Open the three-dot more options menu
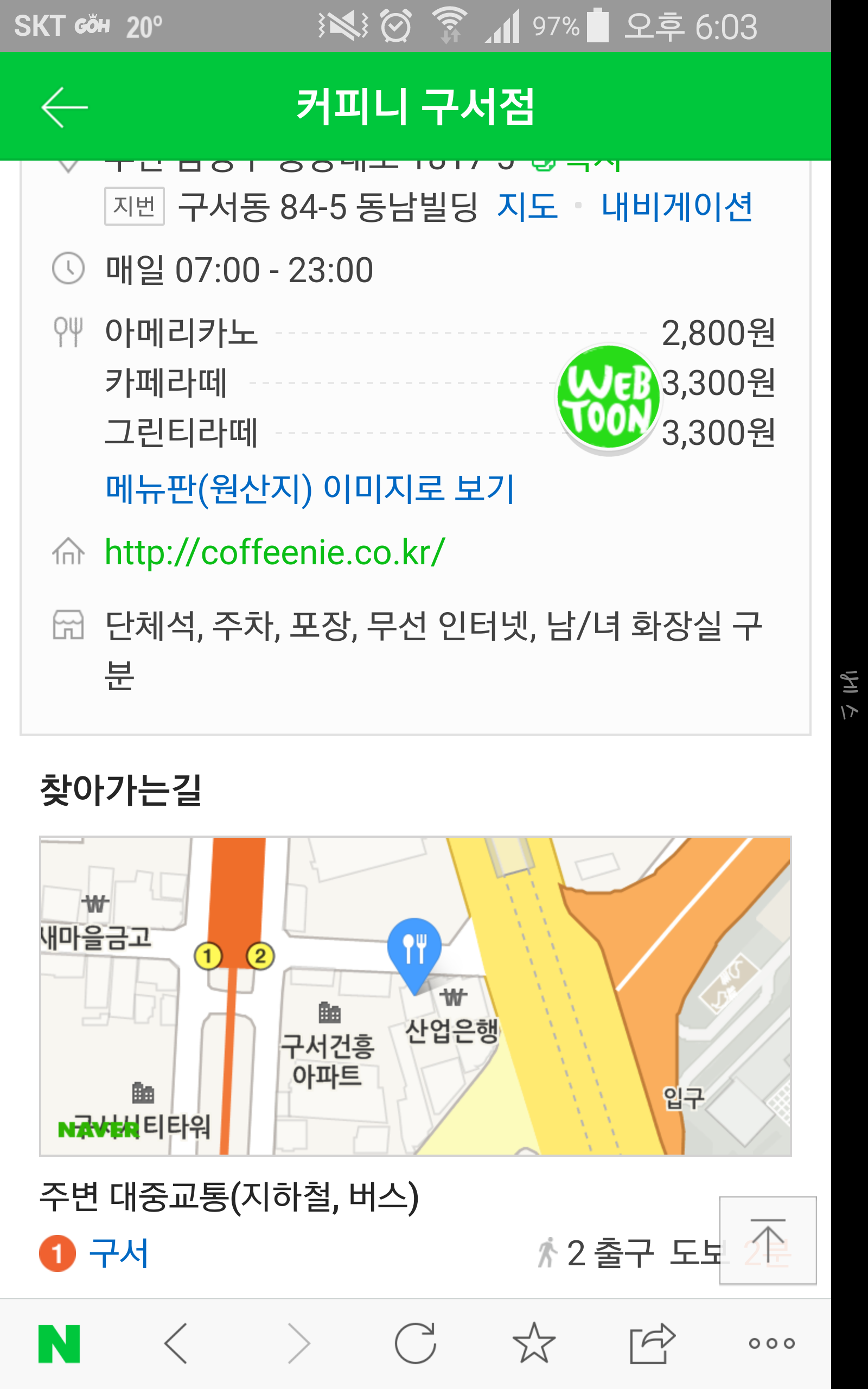868x1389 pixels. 771,1343
